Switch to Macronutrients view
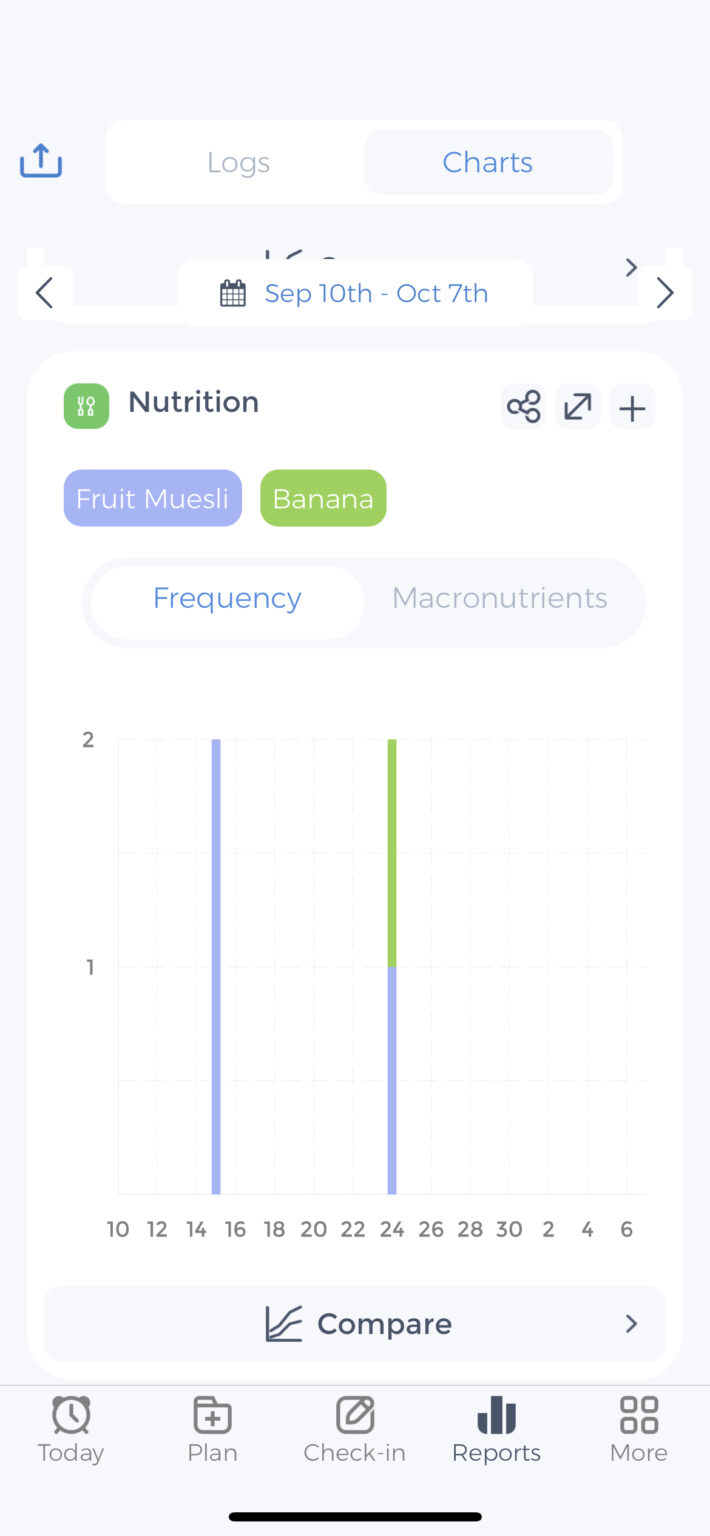 point(500,598)
